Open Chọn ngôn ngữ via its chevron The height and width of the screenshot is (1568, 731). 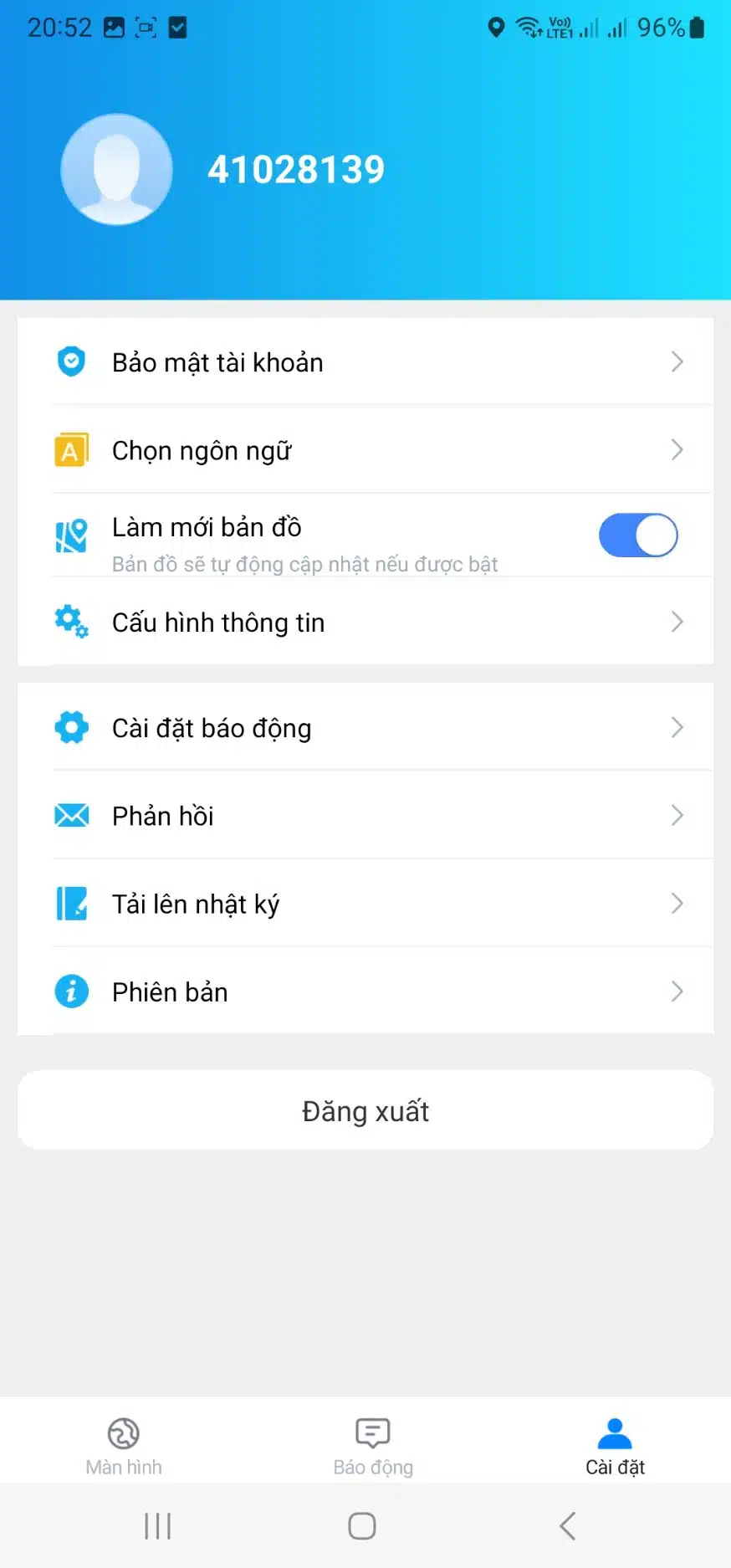677,449
